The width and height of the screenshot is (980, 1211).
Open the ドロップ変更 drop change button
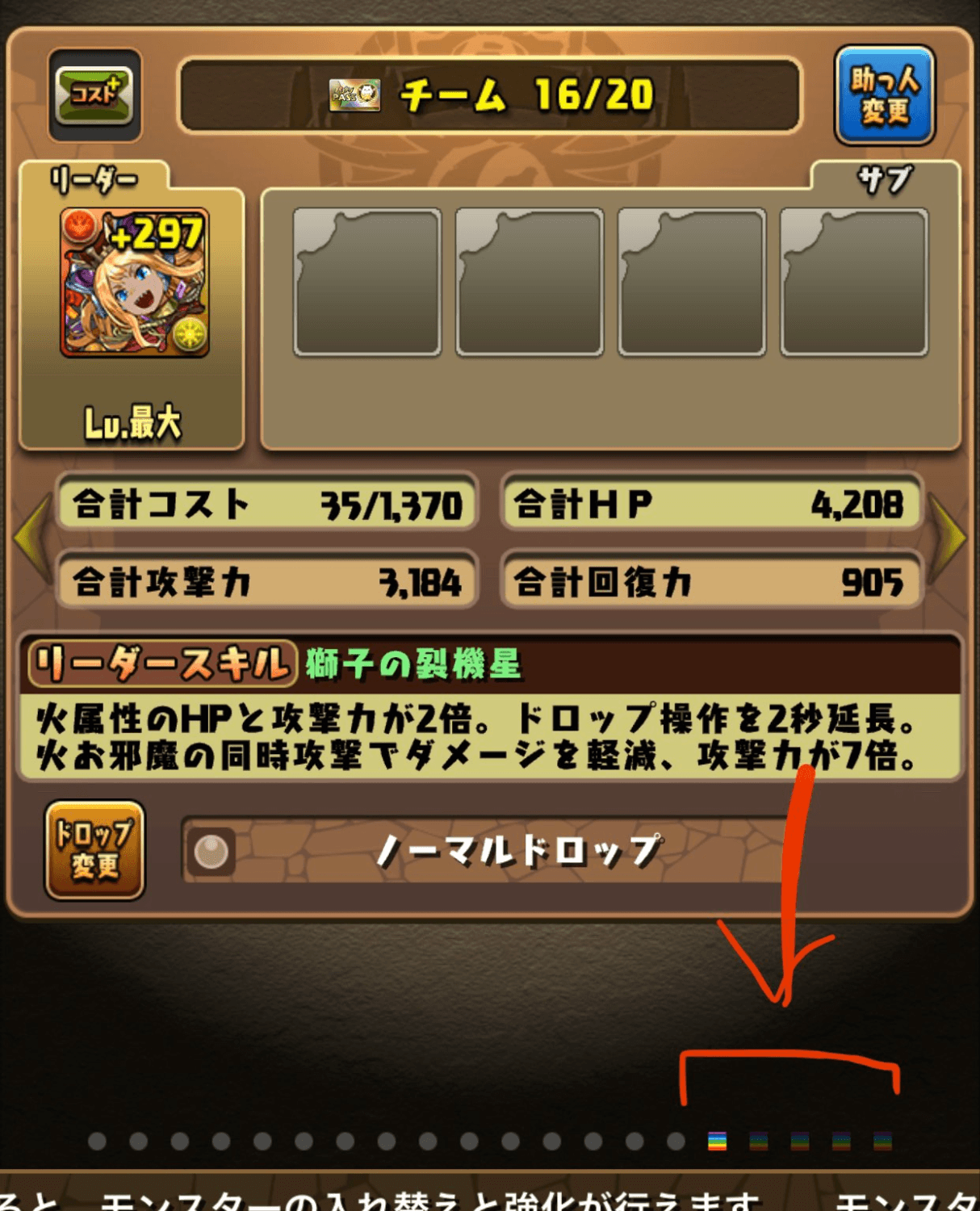click(x=94, y=850)
